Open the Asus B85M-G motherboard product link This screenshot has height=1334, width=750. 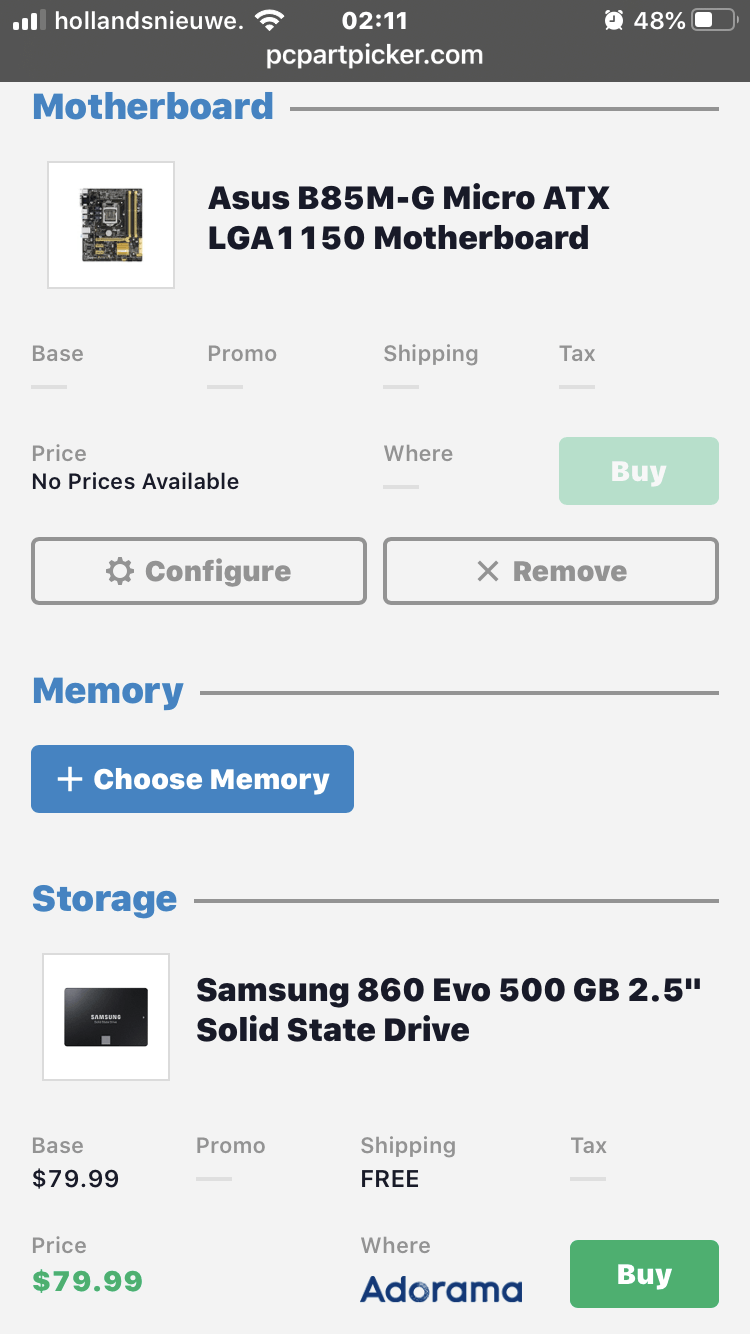(x=408, y=218)
